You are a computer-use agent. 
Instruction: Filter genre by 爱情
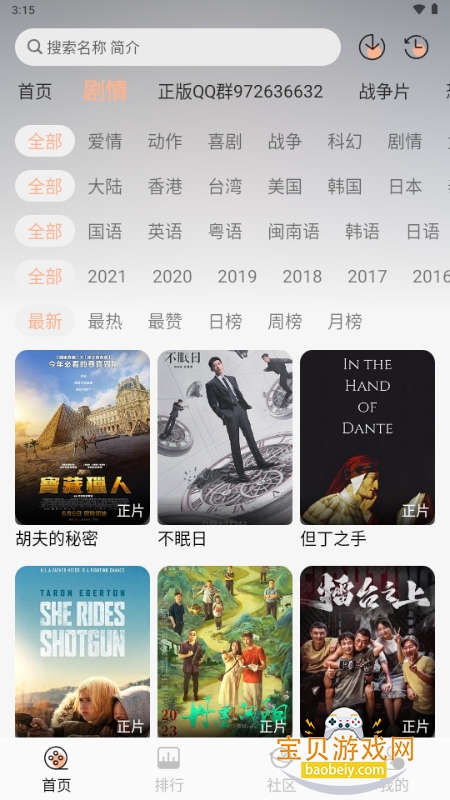tap(105, 141)
